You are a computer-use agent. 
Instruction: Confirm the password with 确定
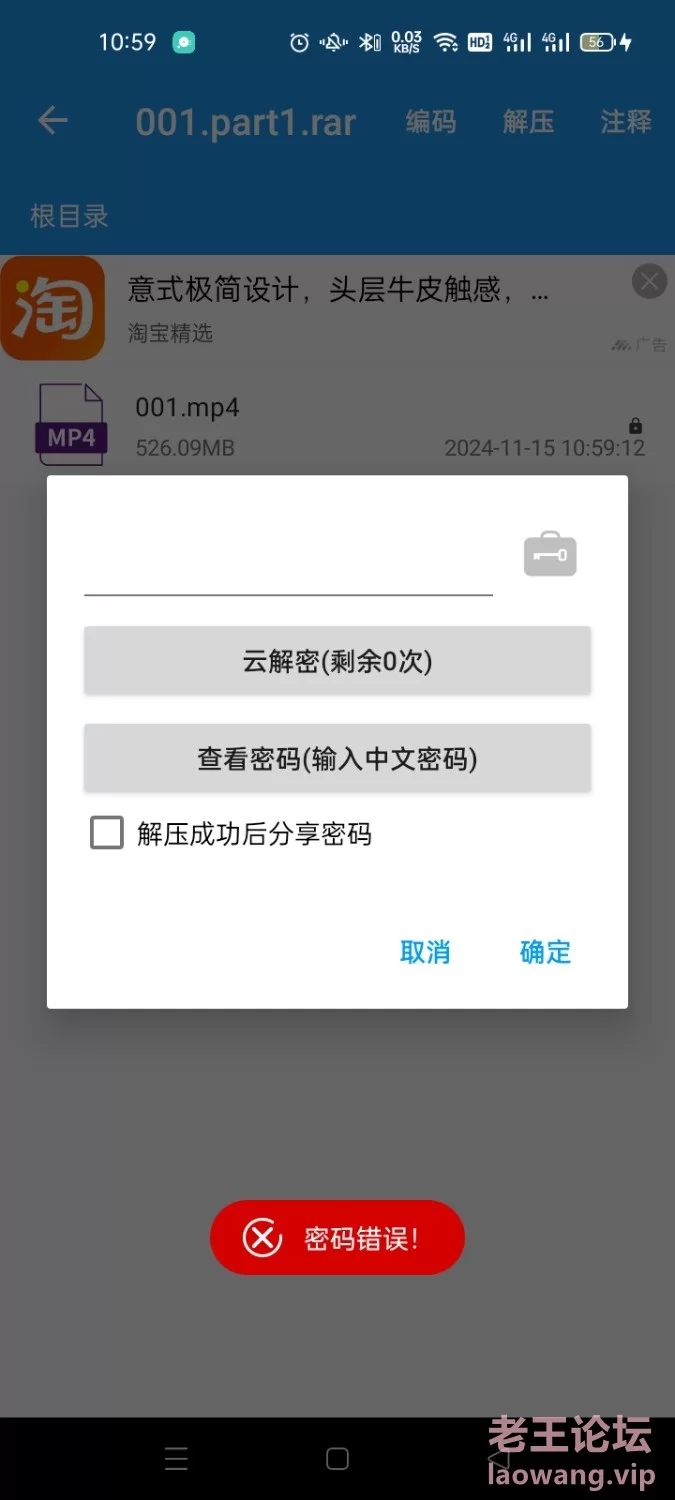click(545, 952)
